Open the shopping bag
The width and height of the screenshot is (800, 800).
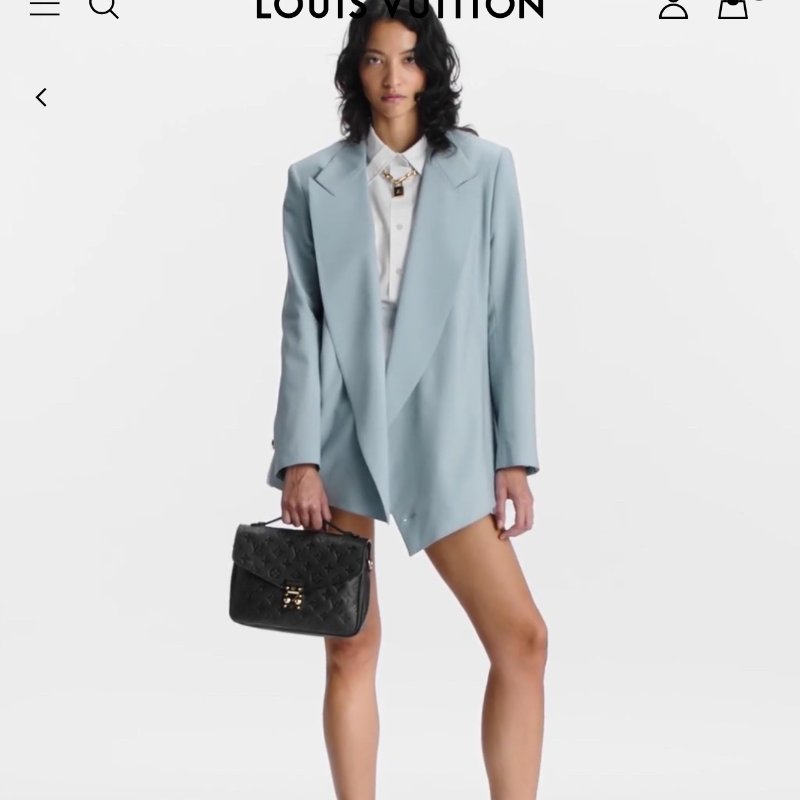[733, 7]
